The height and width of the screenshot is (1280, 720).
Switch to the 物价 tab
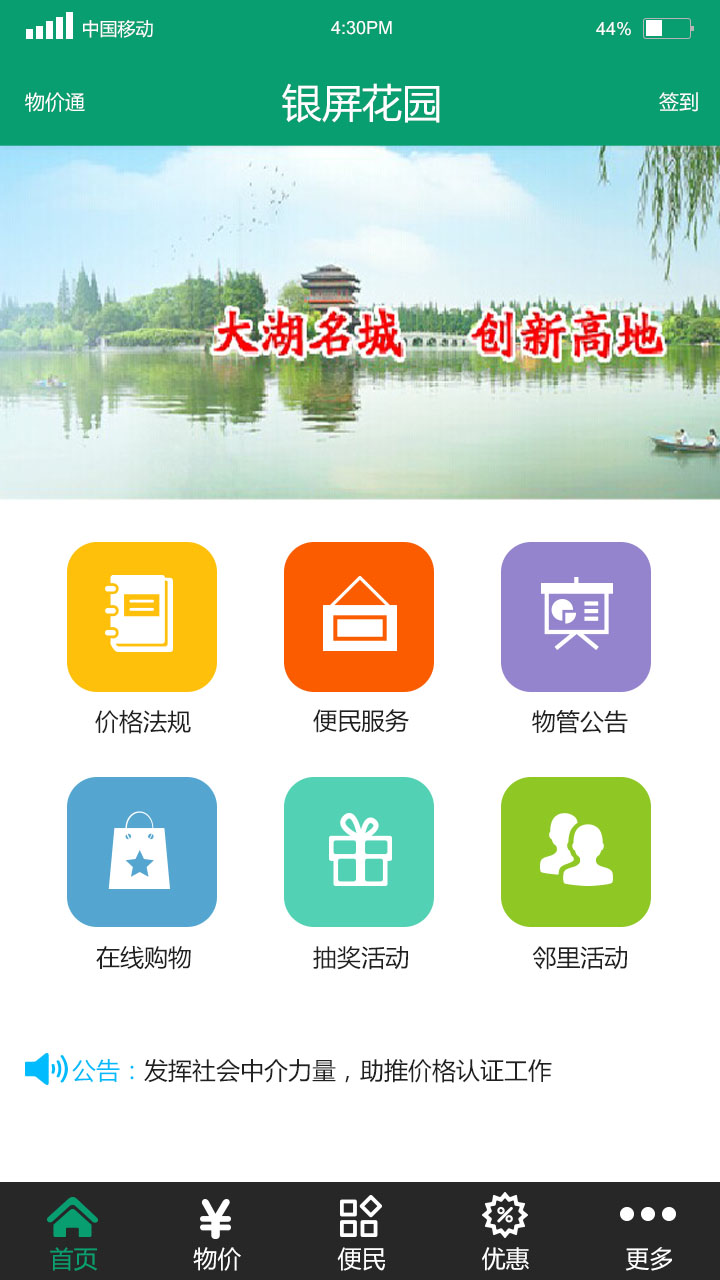pyautogui.click(x=216, y=1232)
